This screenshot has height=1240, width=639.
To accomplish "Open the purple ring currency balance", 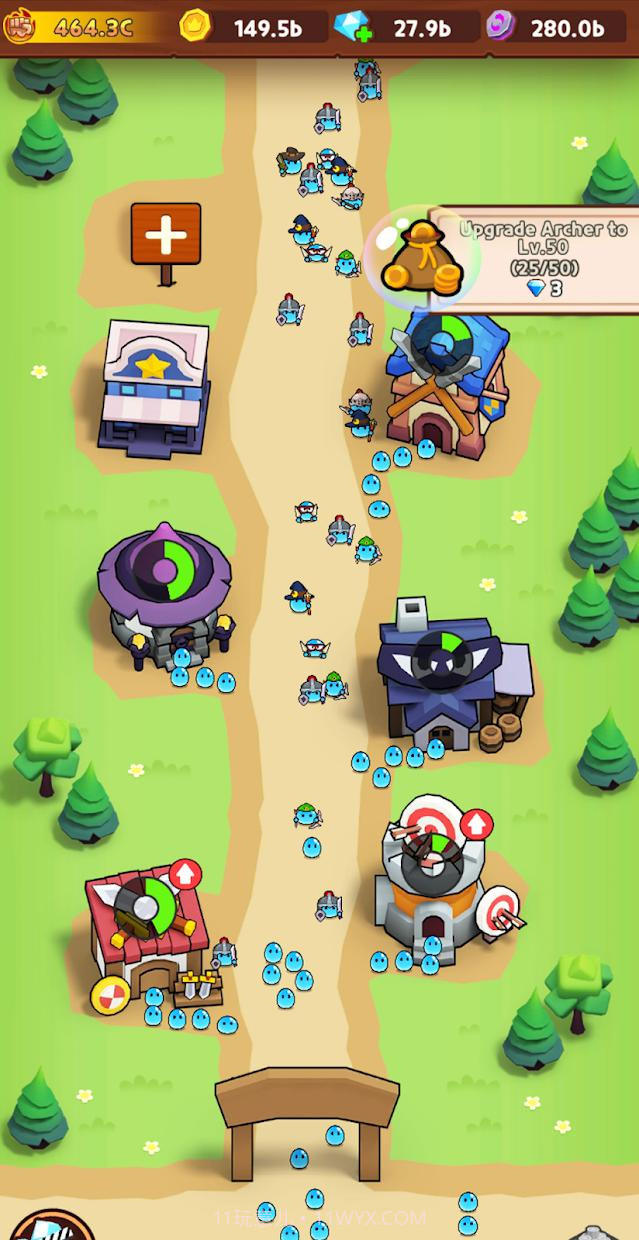I will 555,27.
